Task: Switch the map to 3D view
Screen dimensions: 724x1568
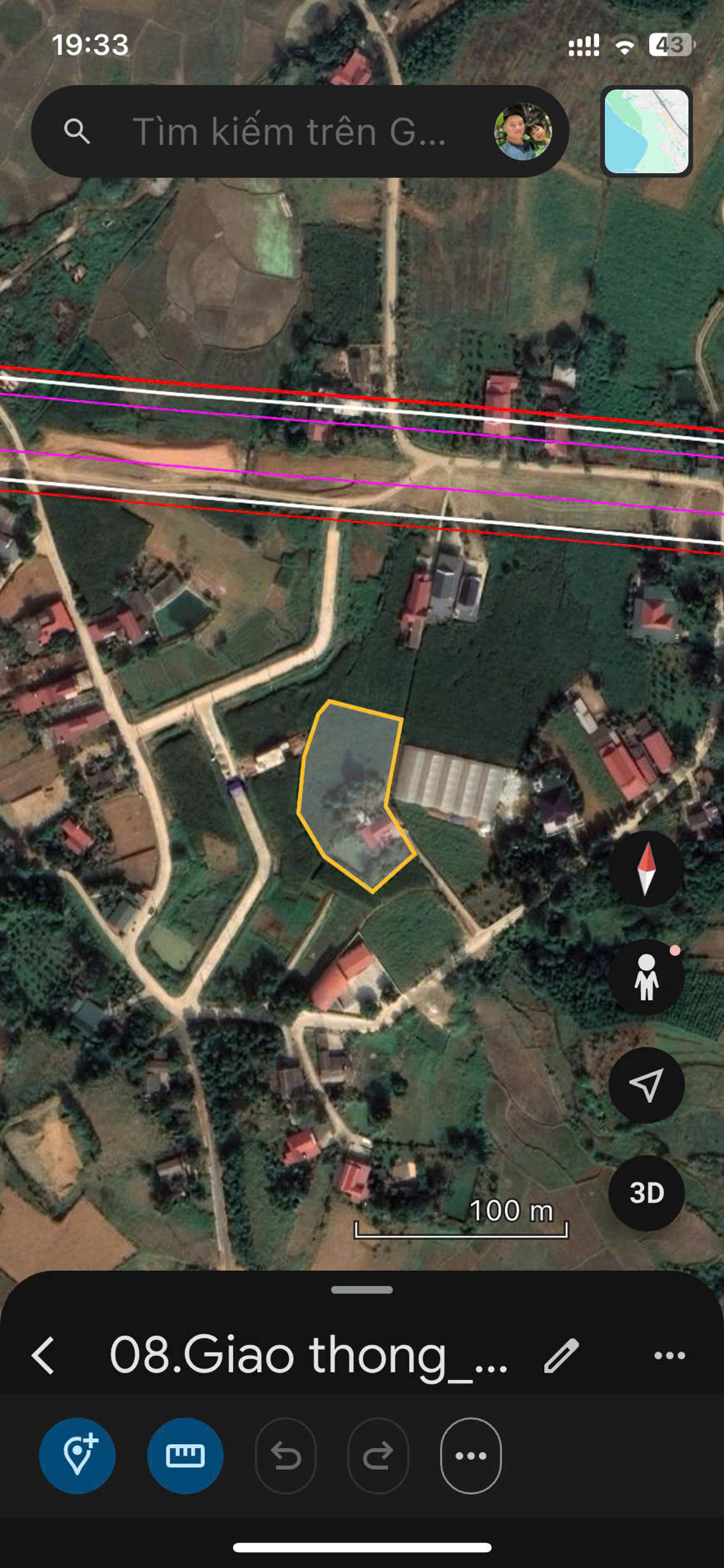Action: [x=647, y=1193]
